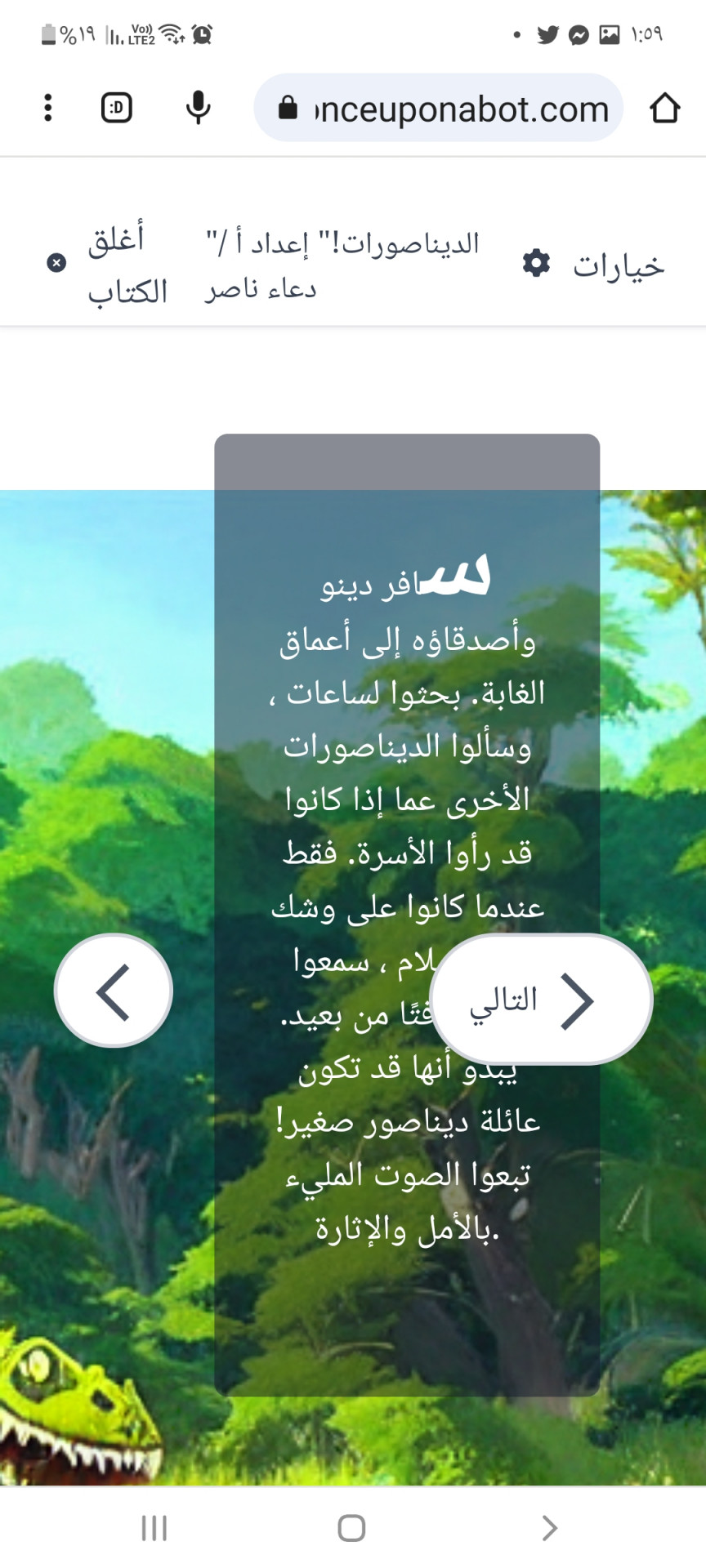Open the خيارات settings options

(594, 265)
